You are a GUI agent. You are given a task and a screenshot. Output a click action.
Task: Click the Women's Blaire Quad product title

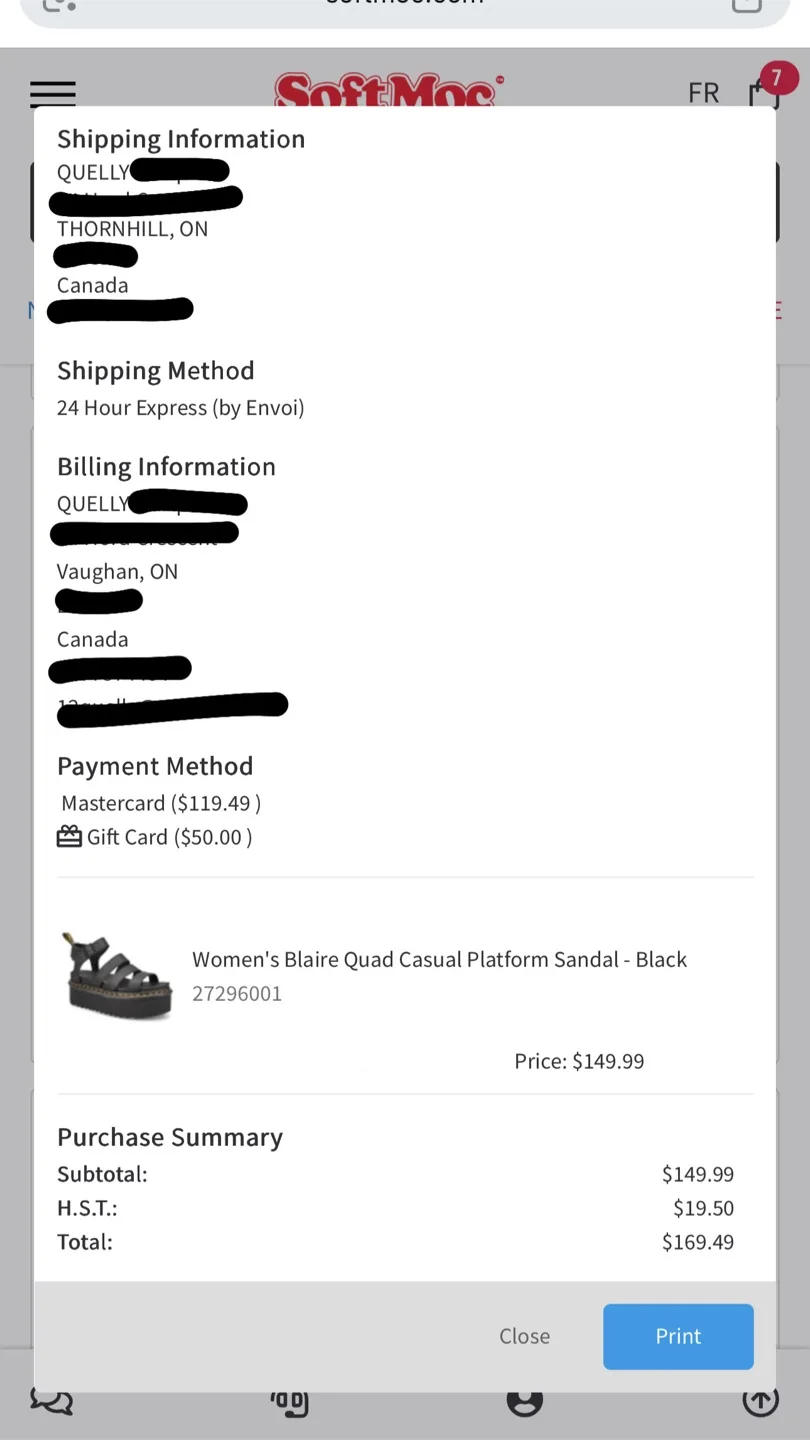point(440,959)
